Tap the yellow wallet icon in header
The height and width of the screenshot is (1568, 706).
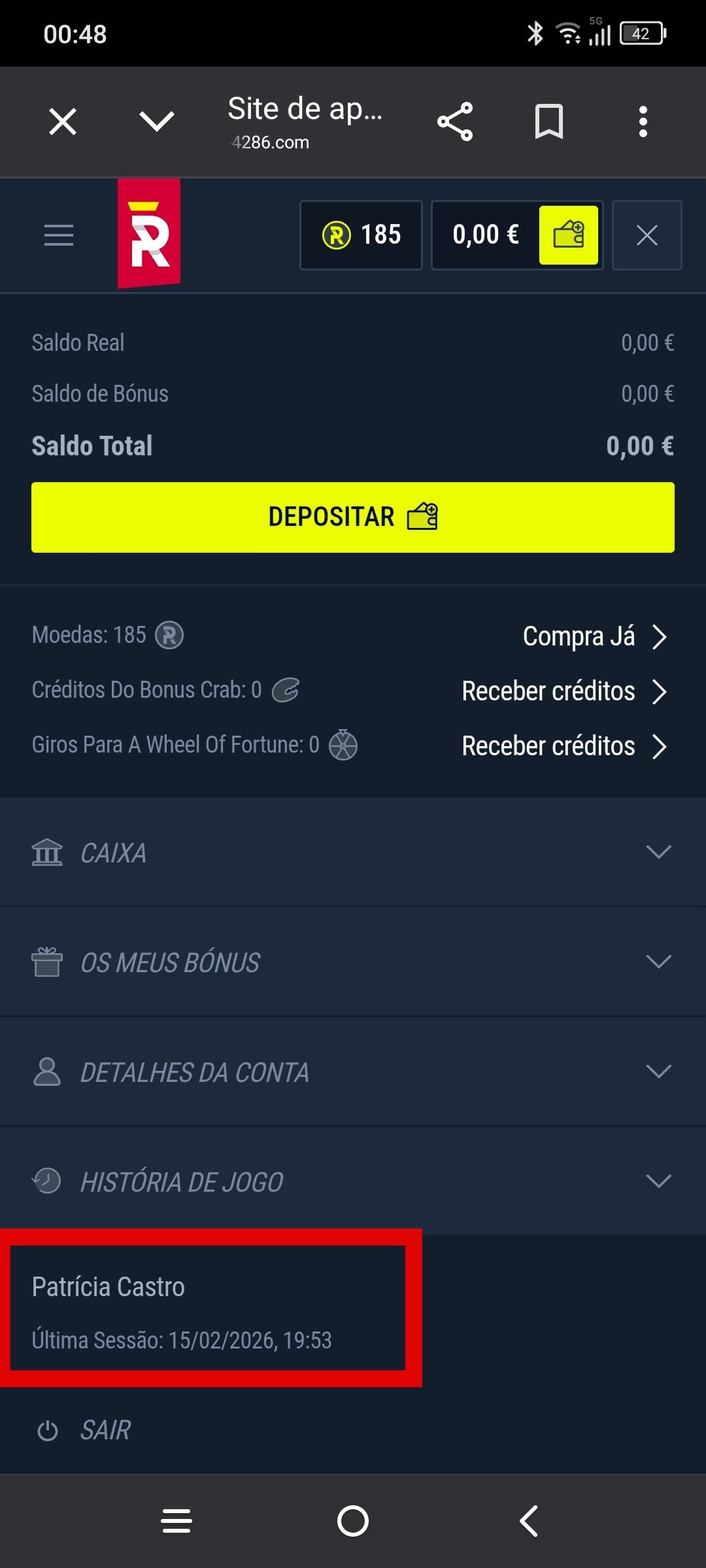(569, 235)
